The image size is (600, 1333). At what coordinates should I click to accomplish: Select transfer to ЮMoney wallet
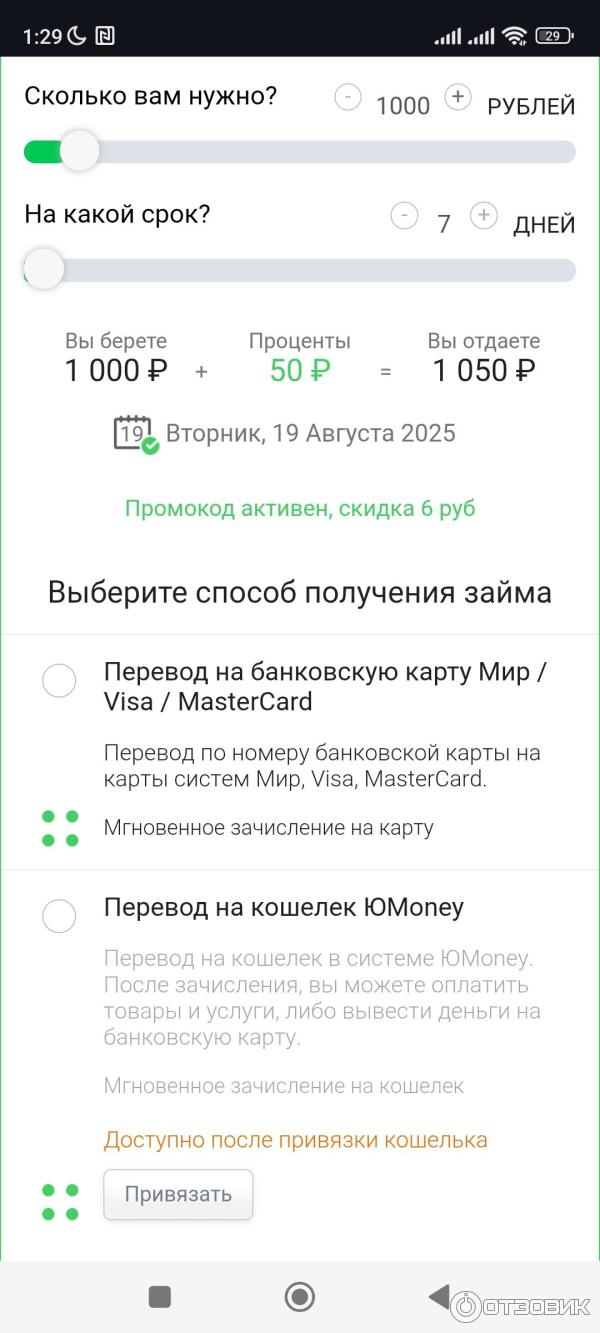click(59, 915)
